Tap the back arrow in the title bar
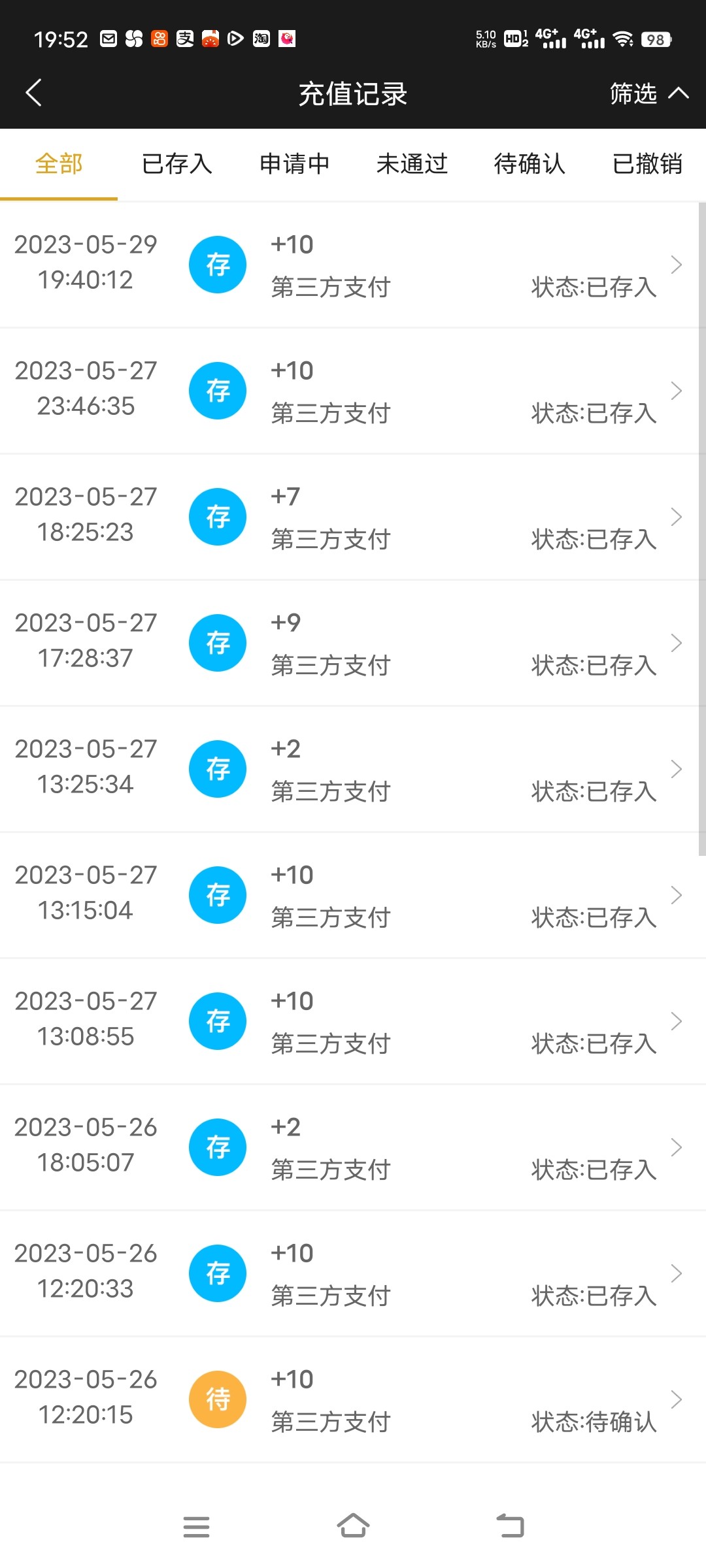 point(33,93)
